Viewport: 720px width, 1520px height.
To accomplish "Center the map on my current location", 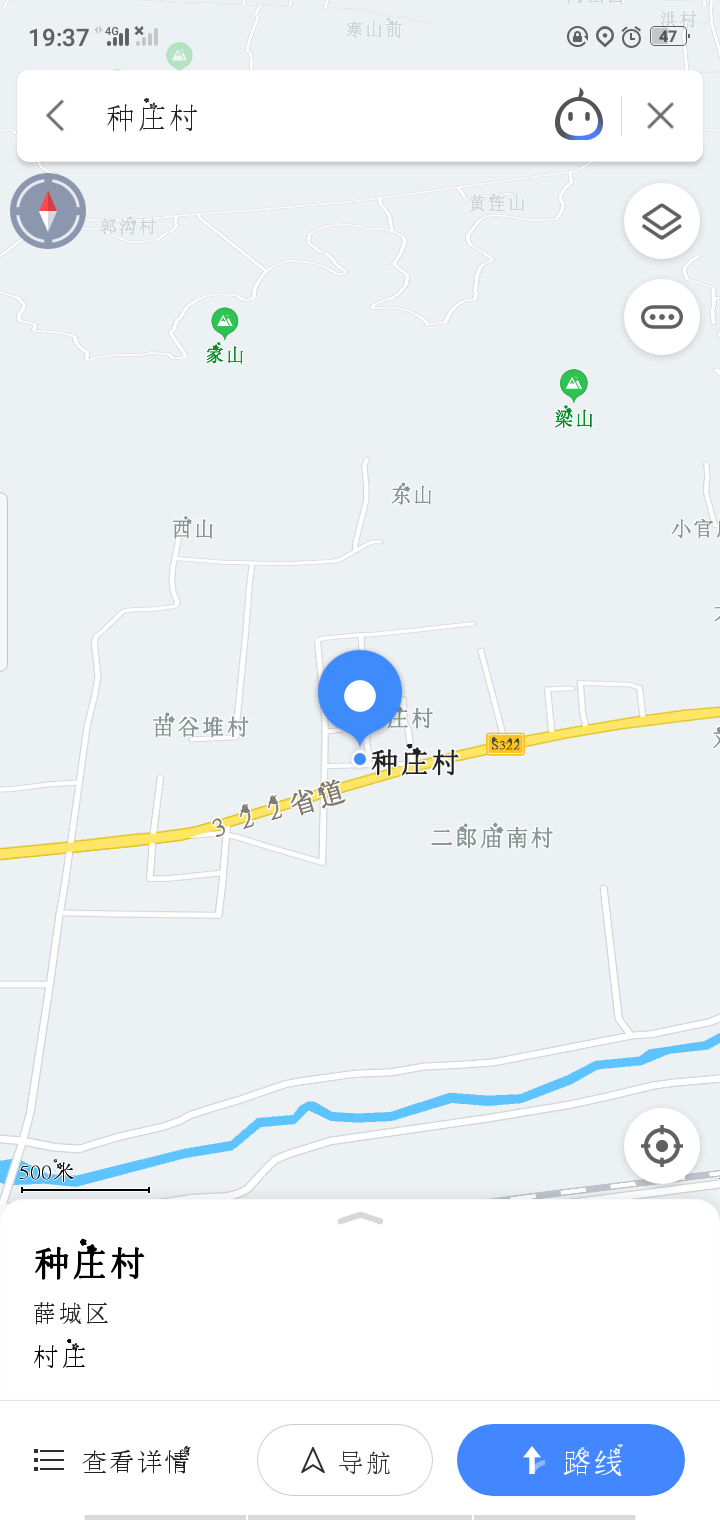I will 661,1146.
